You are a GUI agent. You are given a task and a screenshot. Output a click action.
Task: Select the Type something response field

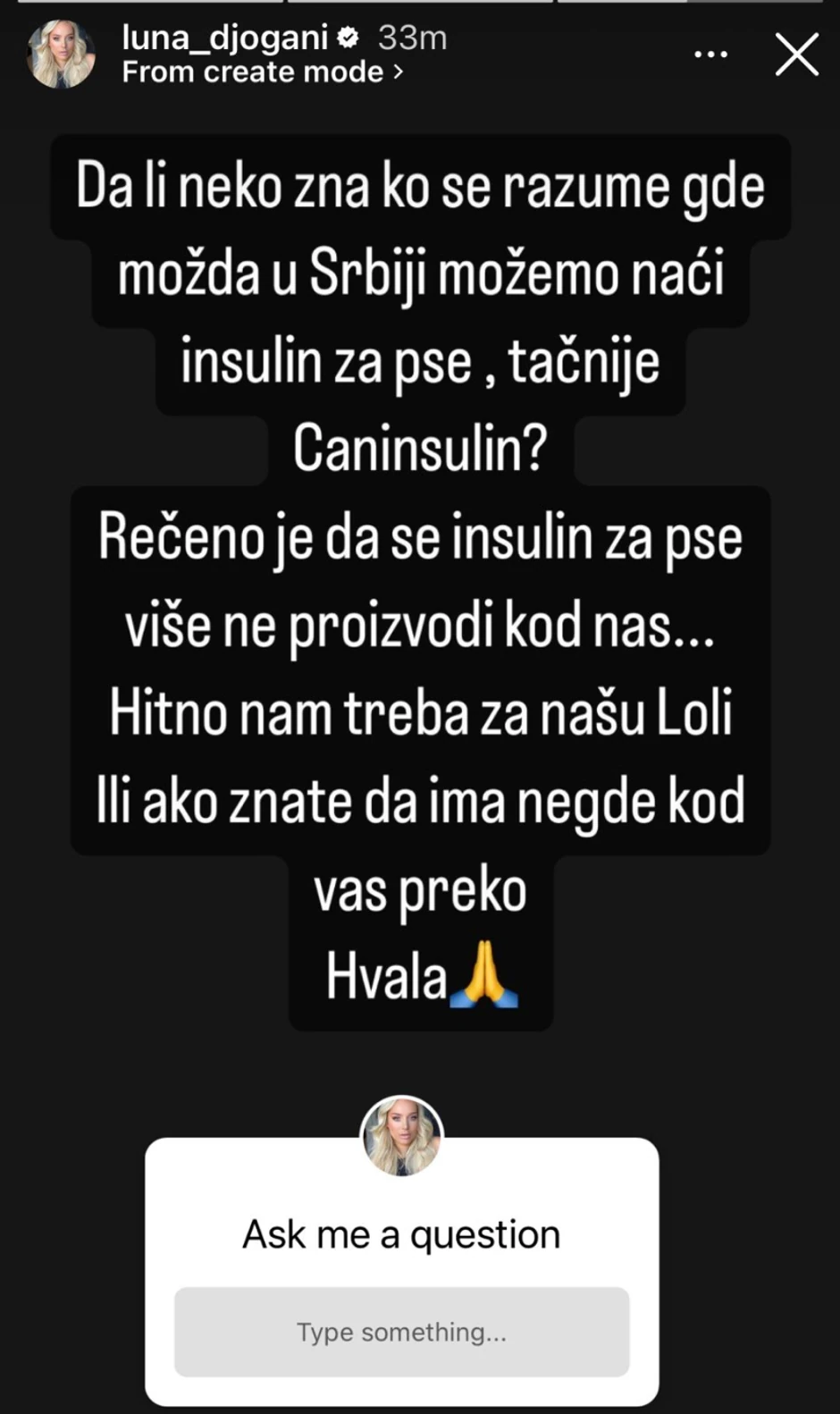click(400, 1332)
